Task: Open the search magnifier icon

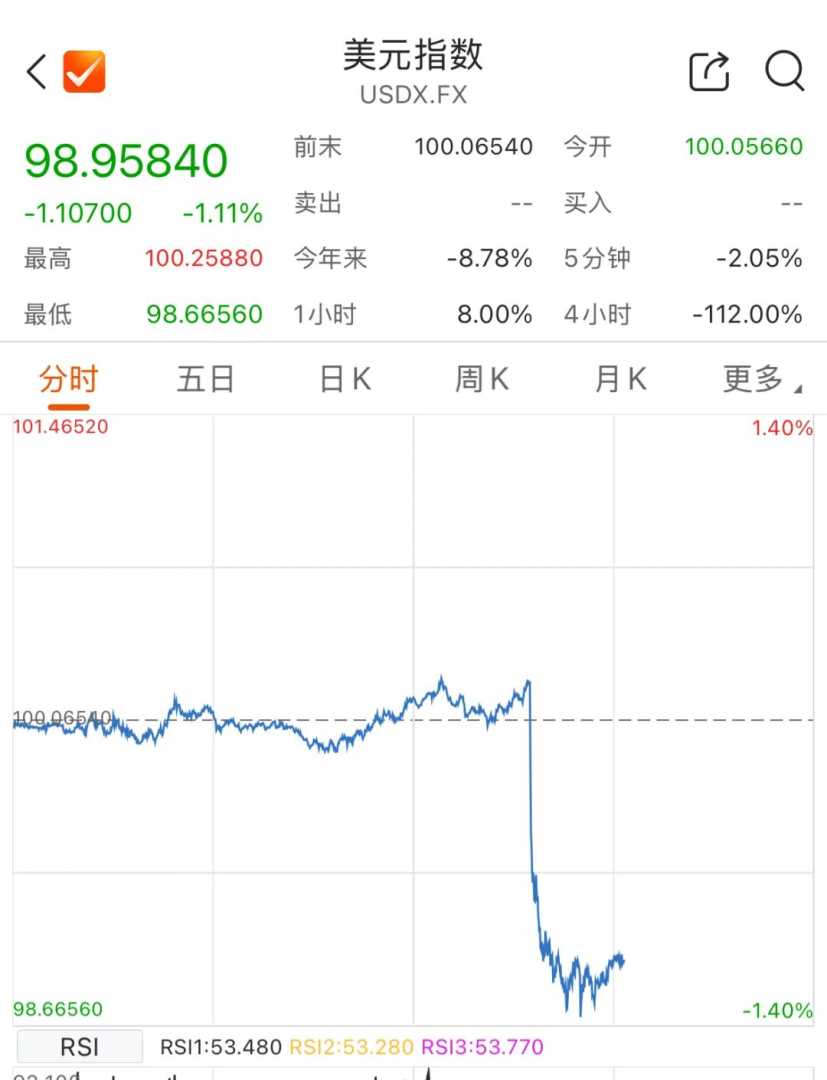Action: (x=784, y=72)
